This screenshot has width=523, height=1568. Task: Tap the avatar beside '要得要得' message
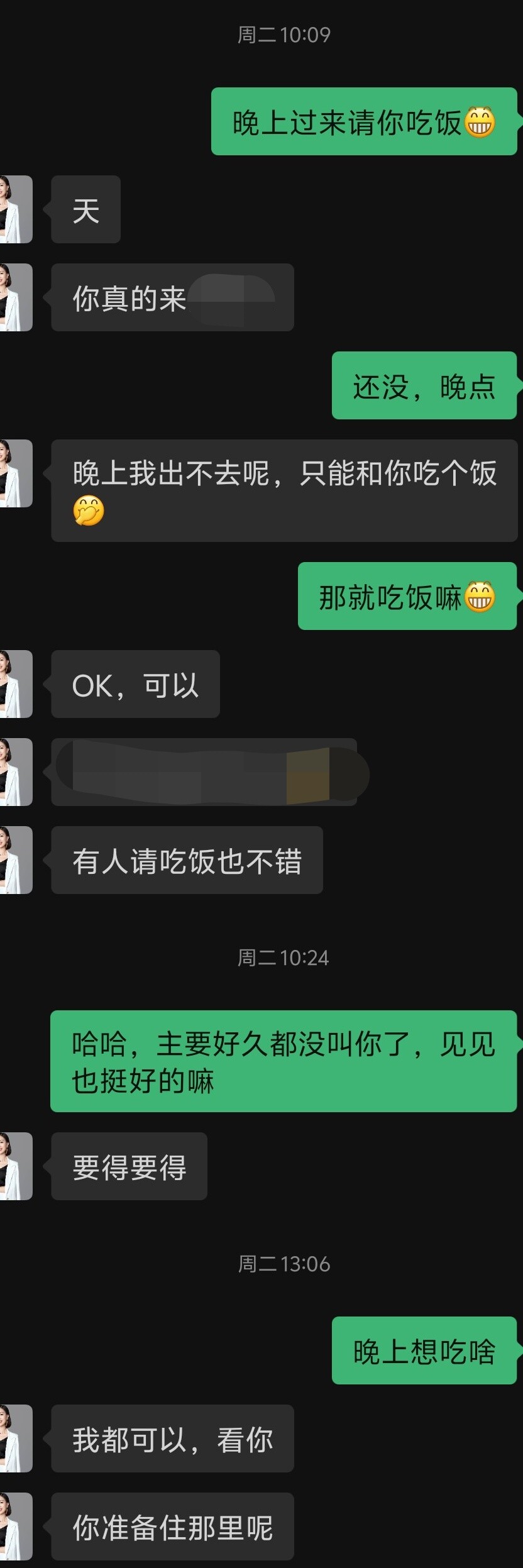point(15,1166)
